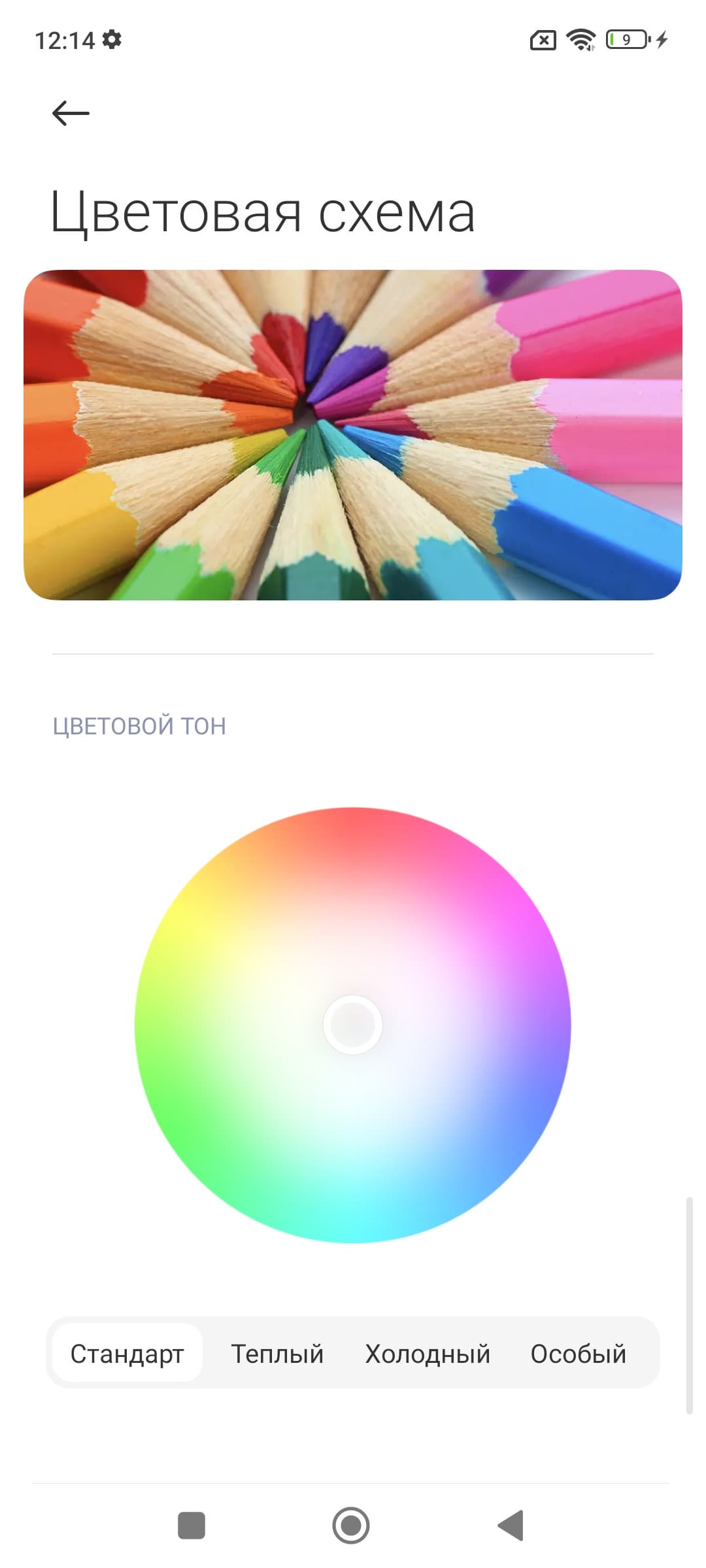Viewport: 706px width, 1568px height.
Task: Select the Особый color tone option
Action: point(578,1354)
